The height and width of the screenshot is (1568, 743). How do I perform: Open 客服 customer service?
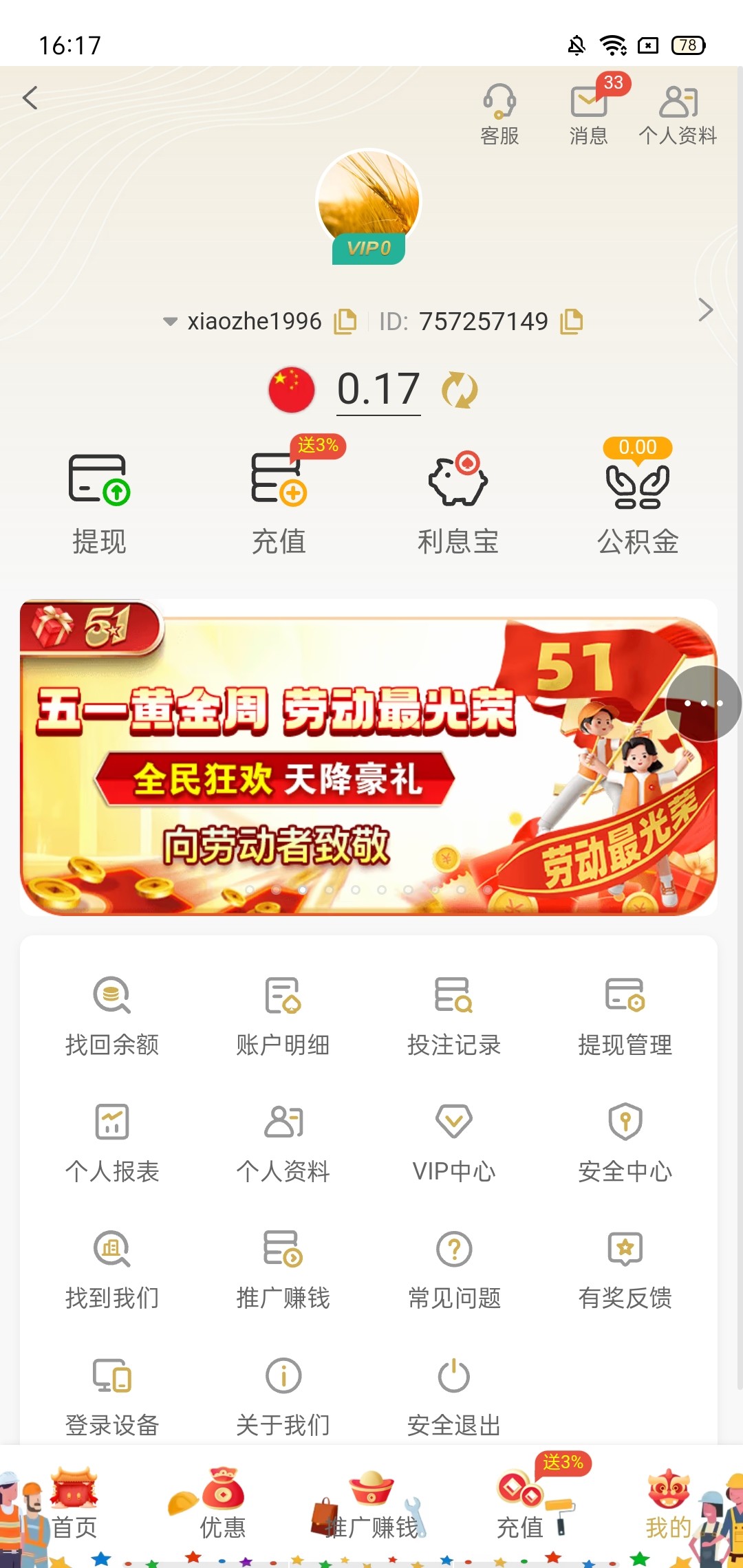point(499,114)
